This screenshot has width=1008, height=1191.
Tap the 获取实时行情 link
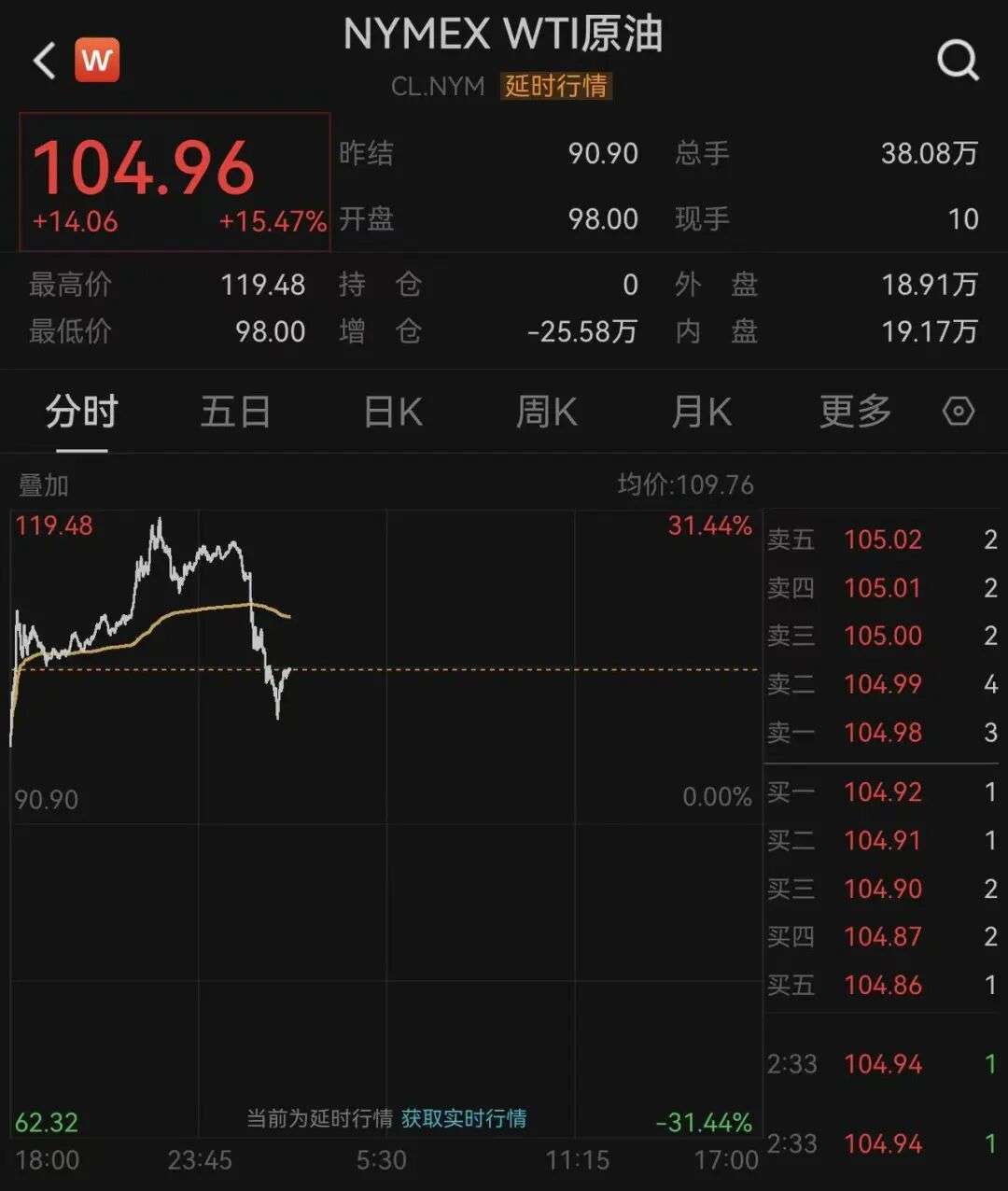[464, 1118]
